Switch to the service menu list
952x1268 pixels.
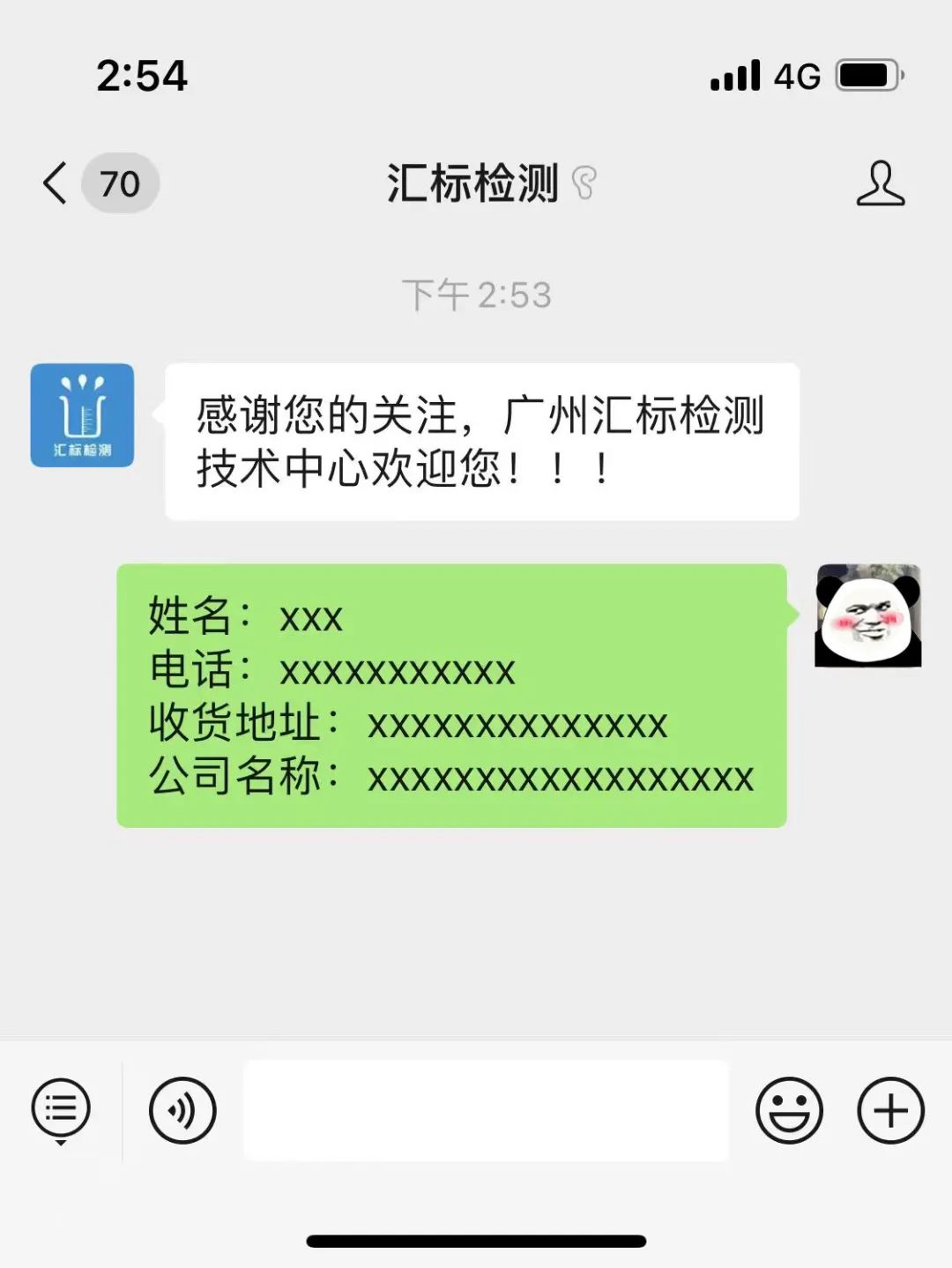pos(61,1109)
